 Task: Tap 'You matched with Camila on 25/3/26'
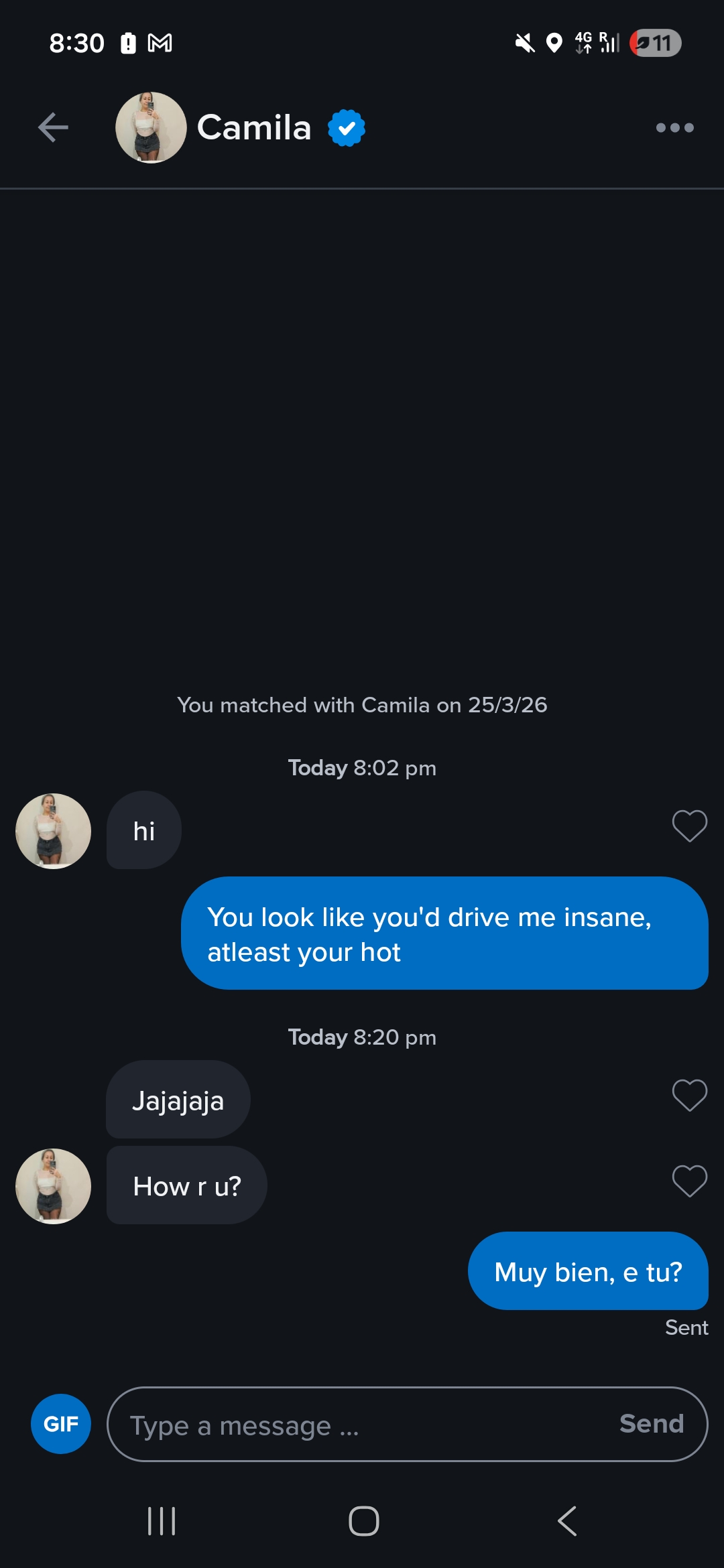click(362, 704)
